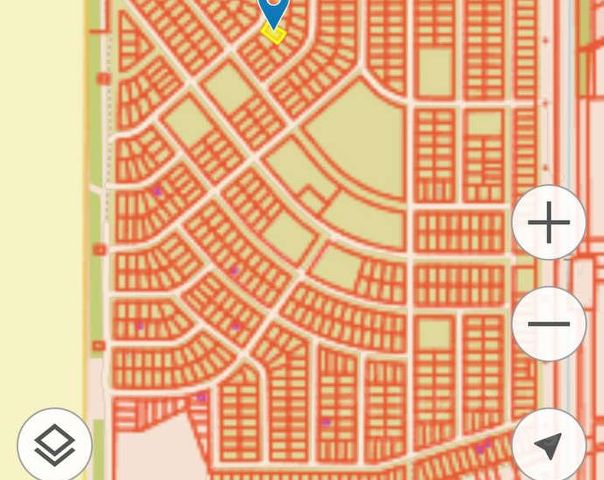Zoom in on the map
This screenshot has width=604, height=480.
click(x=548, y=223)
